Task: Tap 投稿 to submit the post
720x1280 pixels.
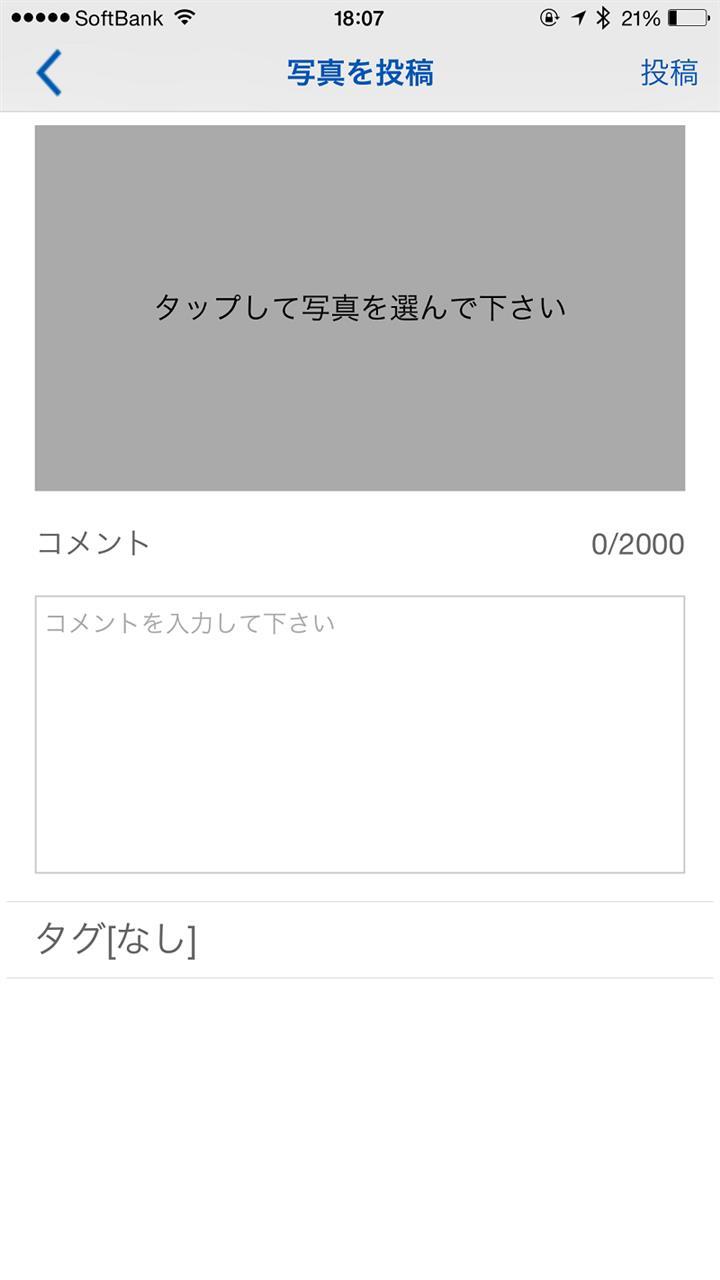Action: [x=669, y=73]
